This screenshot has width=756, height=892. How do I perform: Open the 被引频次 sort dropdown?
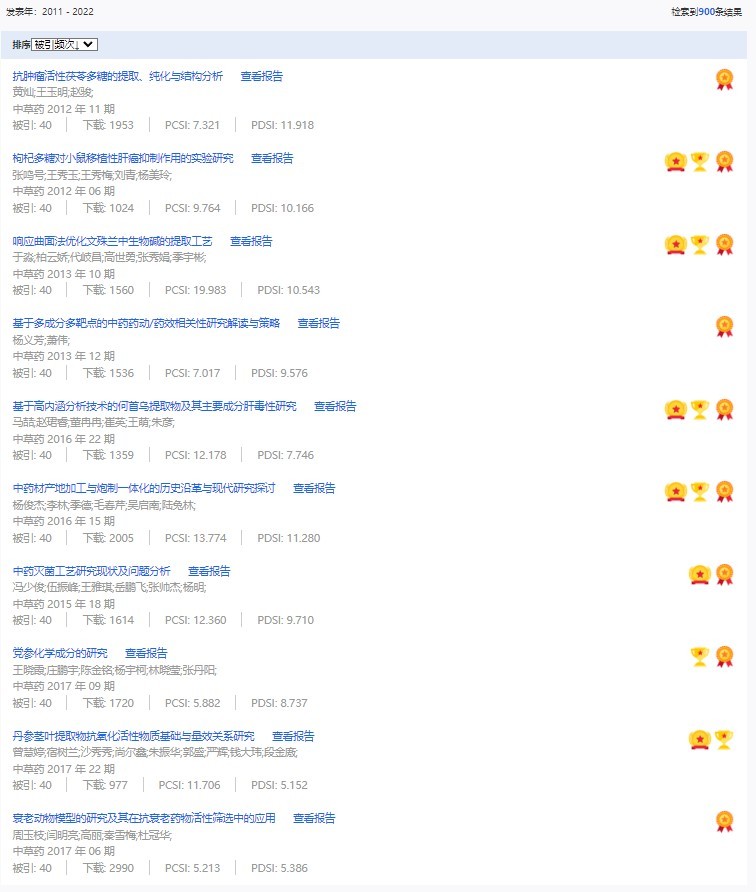point(64,44)
